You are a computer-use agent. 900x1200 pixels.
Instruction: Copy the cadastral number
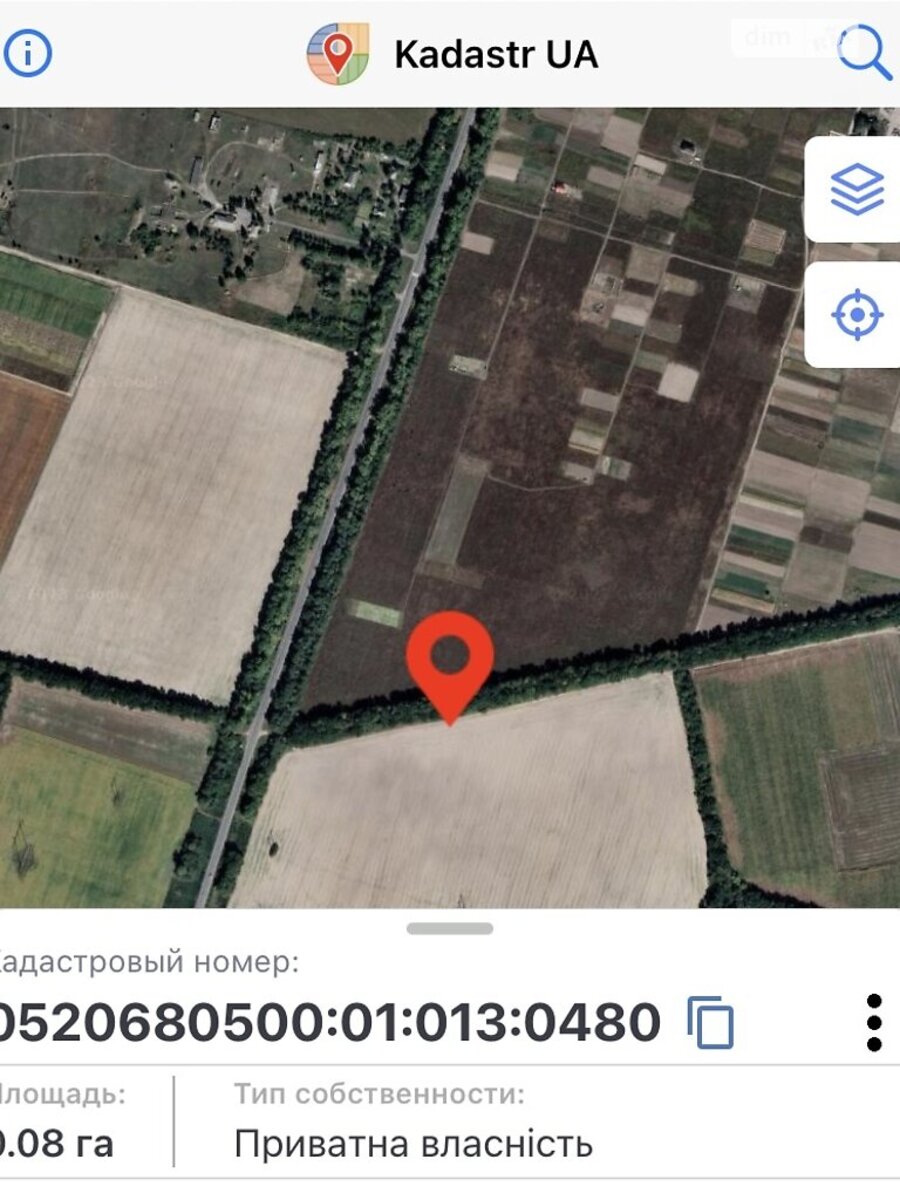pyautogui.click(x=711, y=1023)
